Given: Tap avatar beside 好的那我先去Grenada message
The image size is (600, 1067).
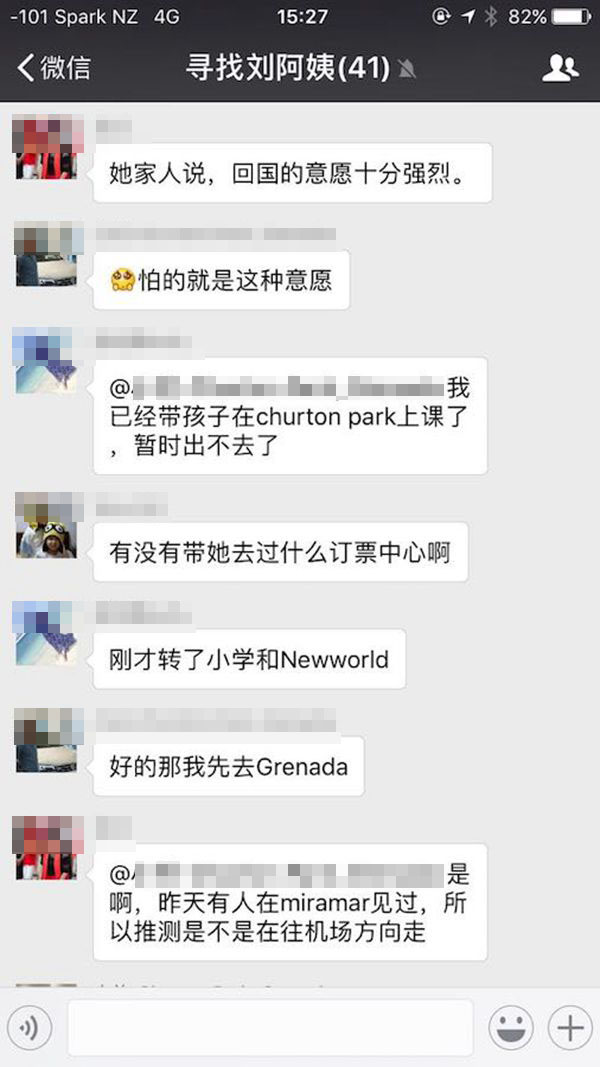Looking at the screenshot, I should [46, 741].
